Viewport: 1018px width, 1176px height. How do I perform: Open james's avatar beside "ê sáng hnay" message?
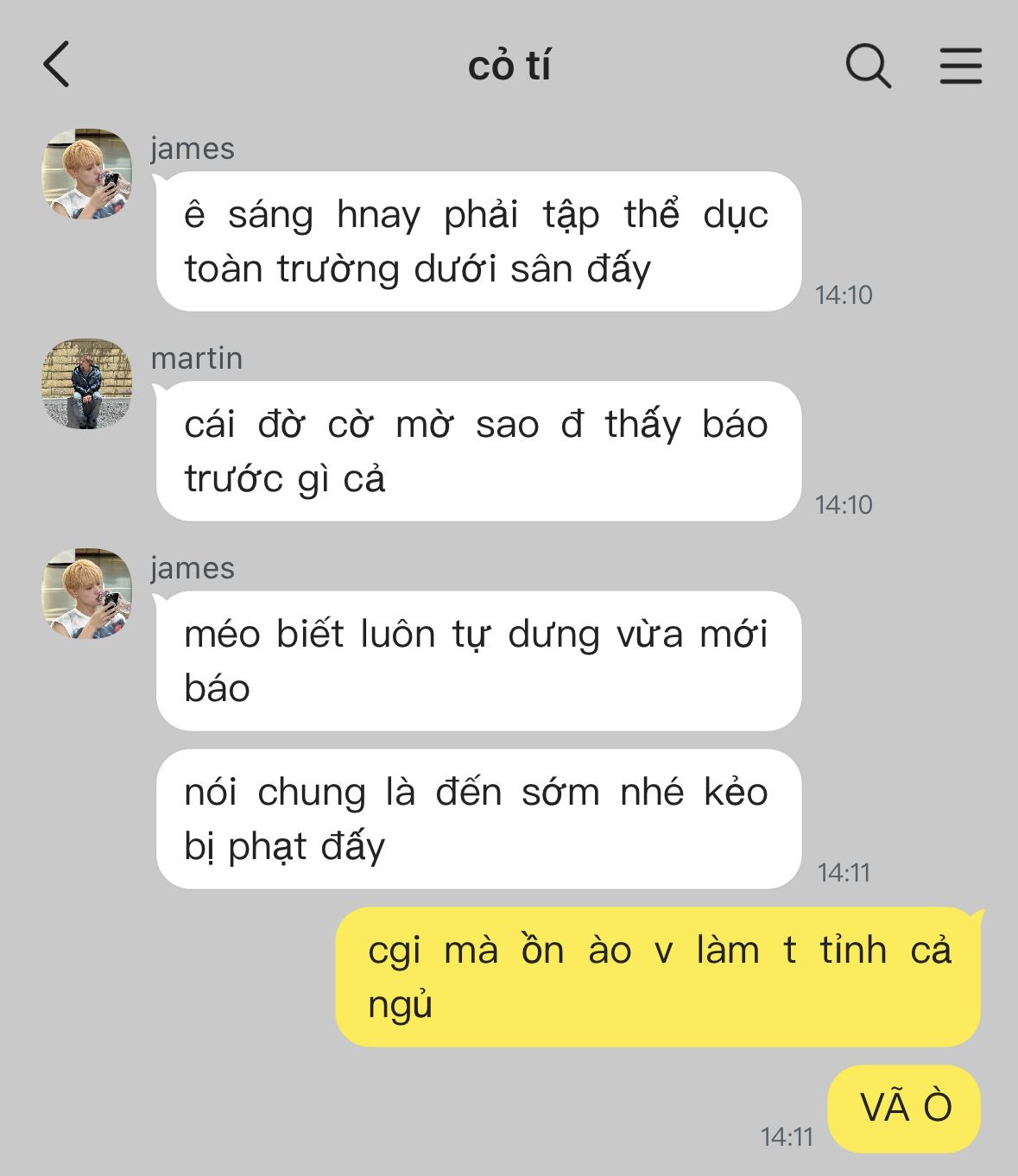[x=86, y=174]
